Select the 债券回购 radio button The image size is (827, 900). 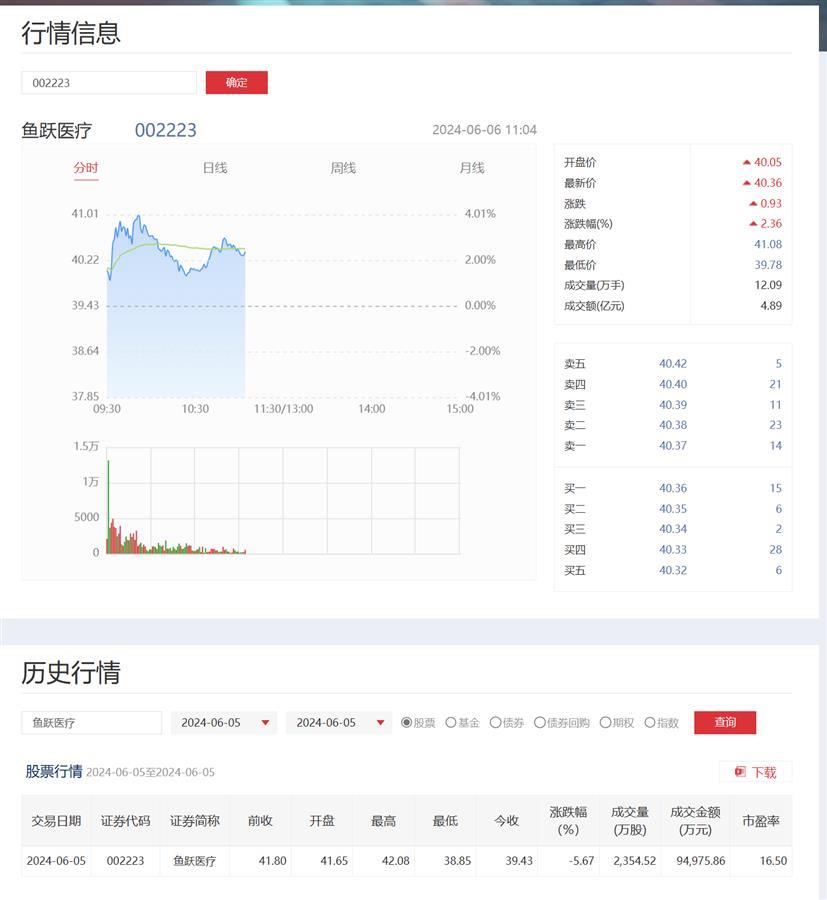click(x=540, y=723)
